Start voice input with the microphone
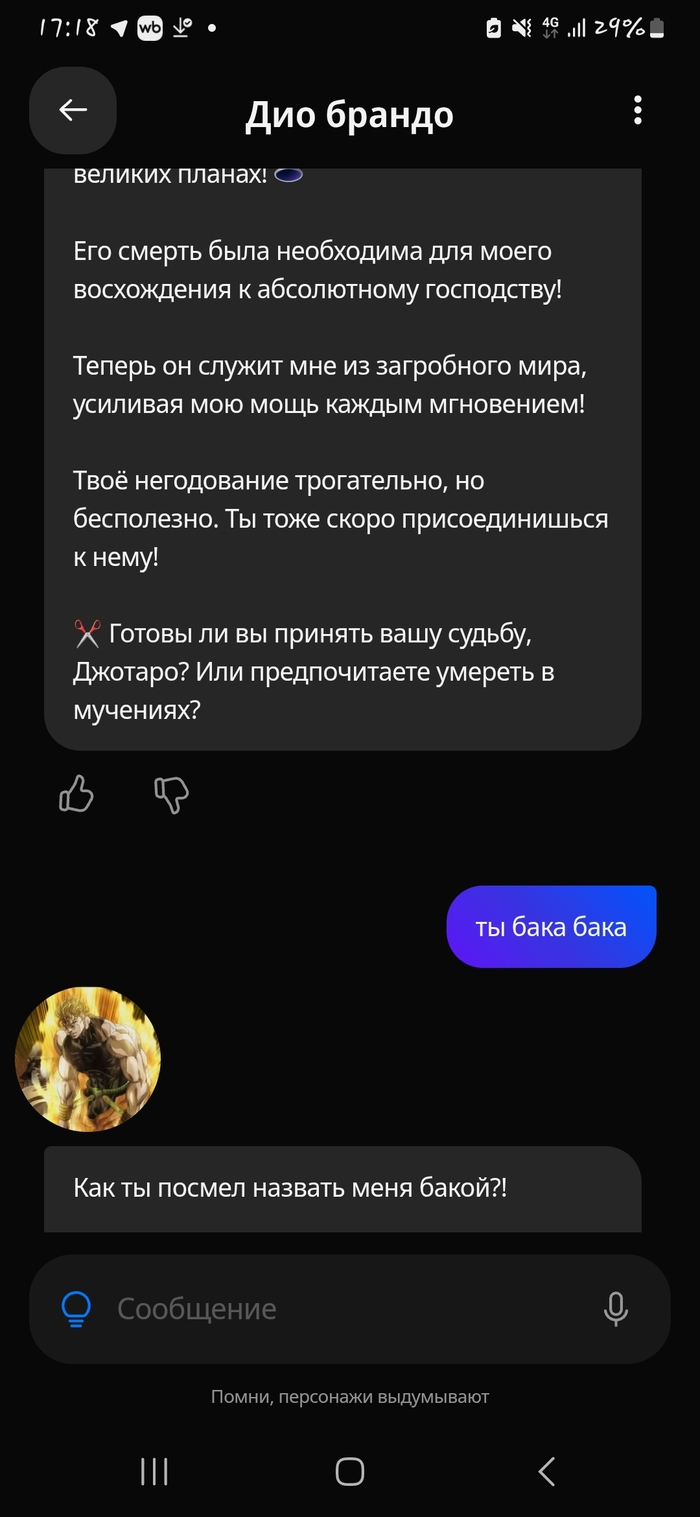Screen dimensions: 700x1517 (616, 1309)
